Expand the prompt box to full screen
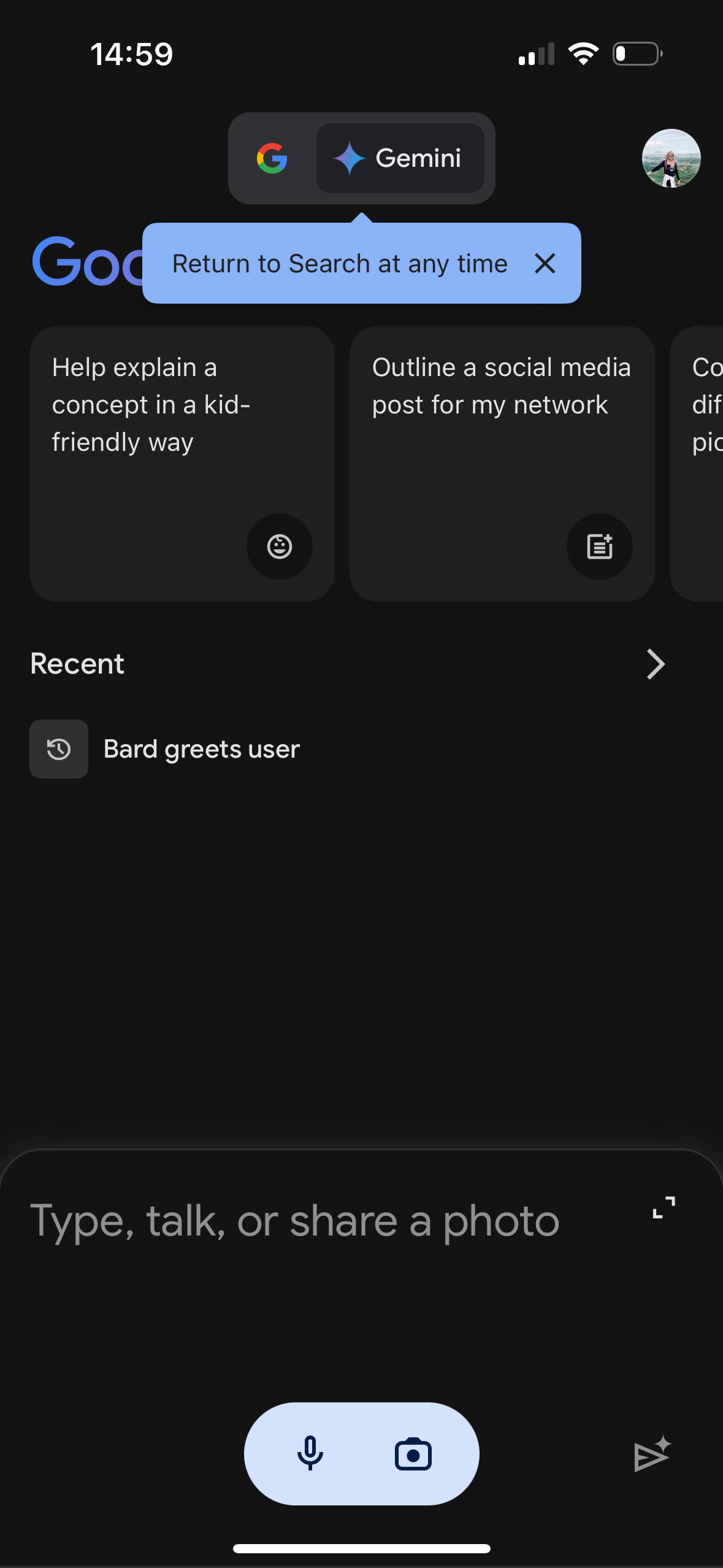Image resolution: width=723 pixels, height=1568 pixels. pyautogui.click(x=664, y=1207)
